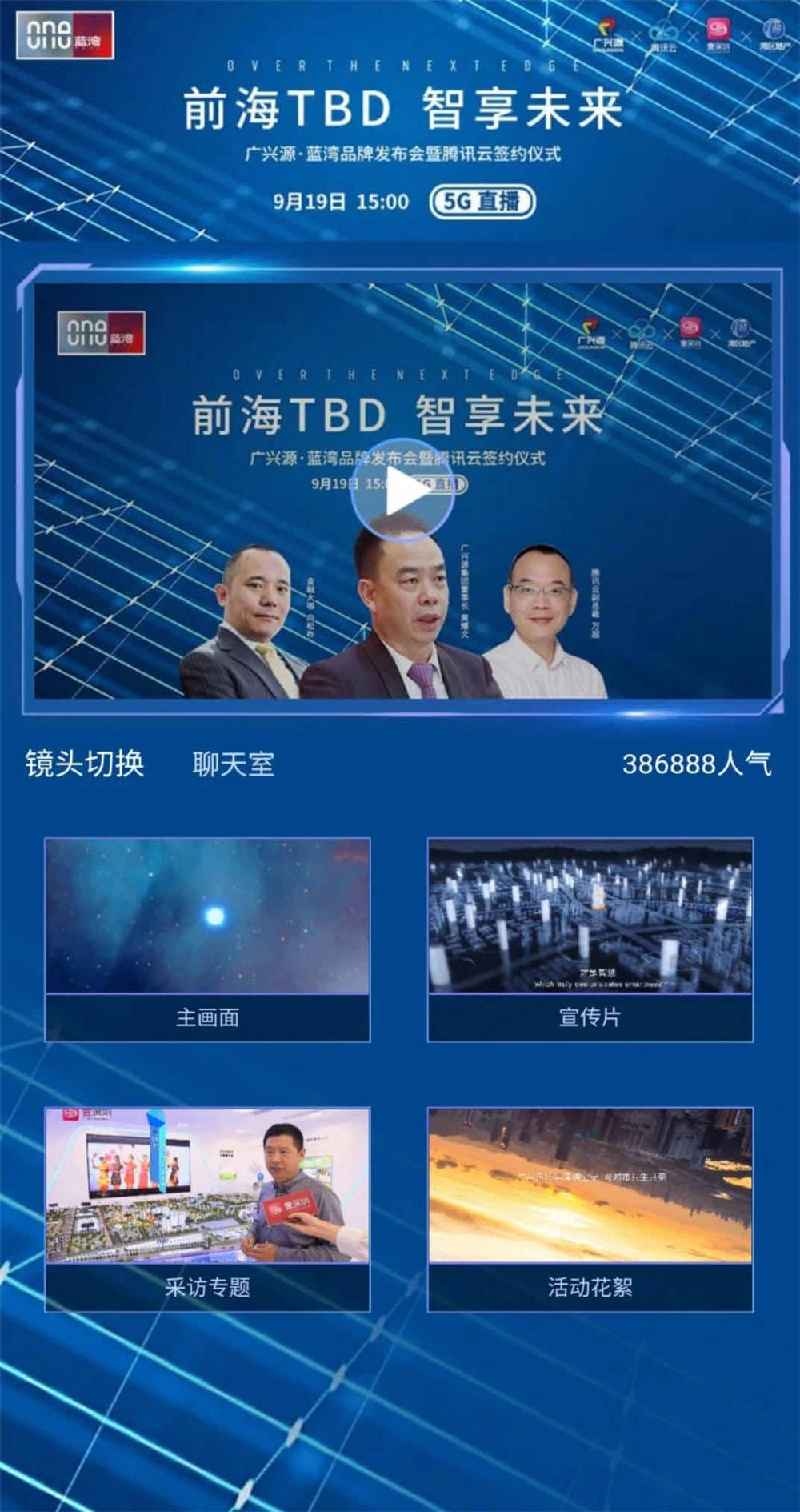This screenshot has height=1512, width=800.
Task: Watch the 宣传片 video tile
Action: (x=590, y=939)
